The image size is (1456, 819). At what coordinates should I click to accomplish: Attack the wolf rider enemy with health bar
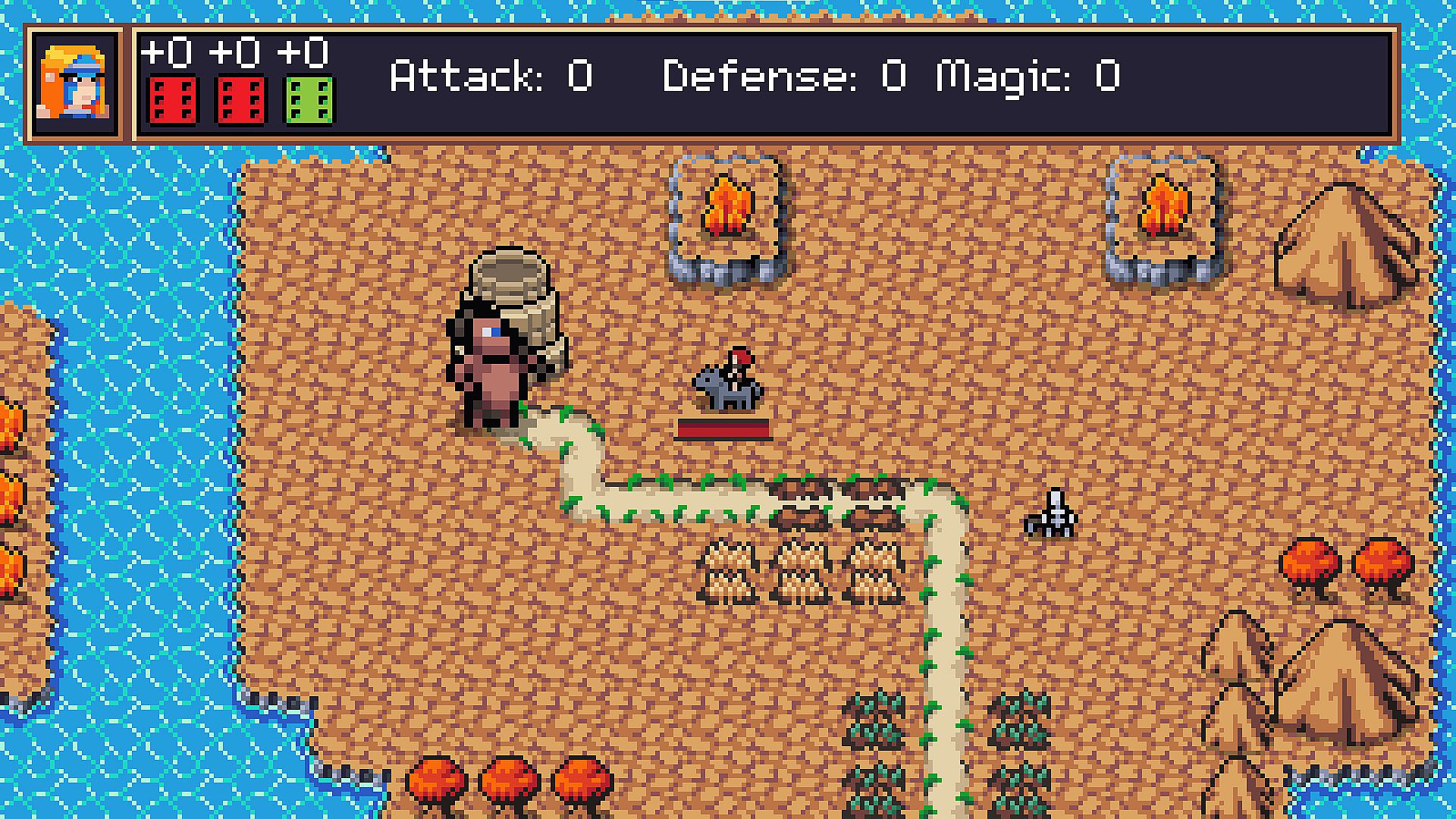727,383
